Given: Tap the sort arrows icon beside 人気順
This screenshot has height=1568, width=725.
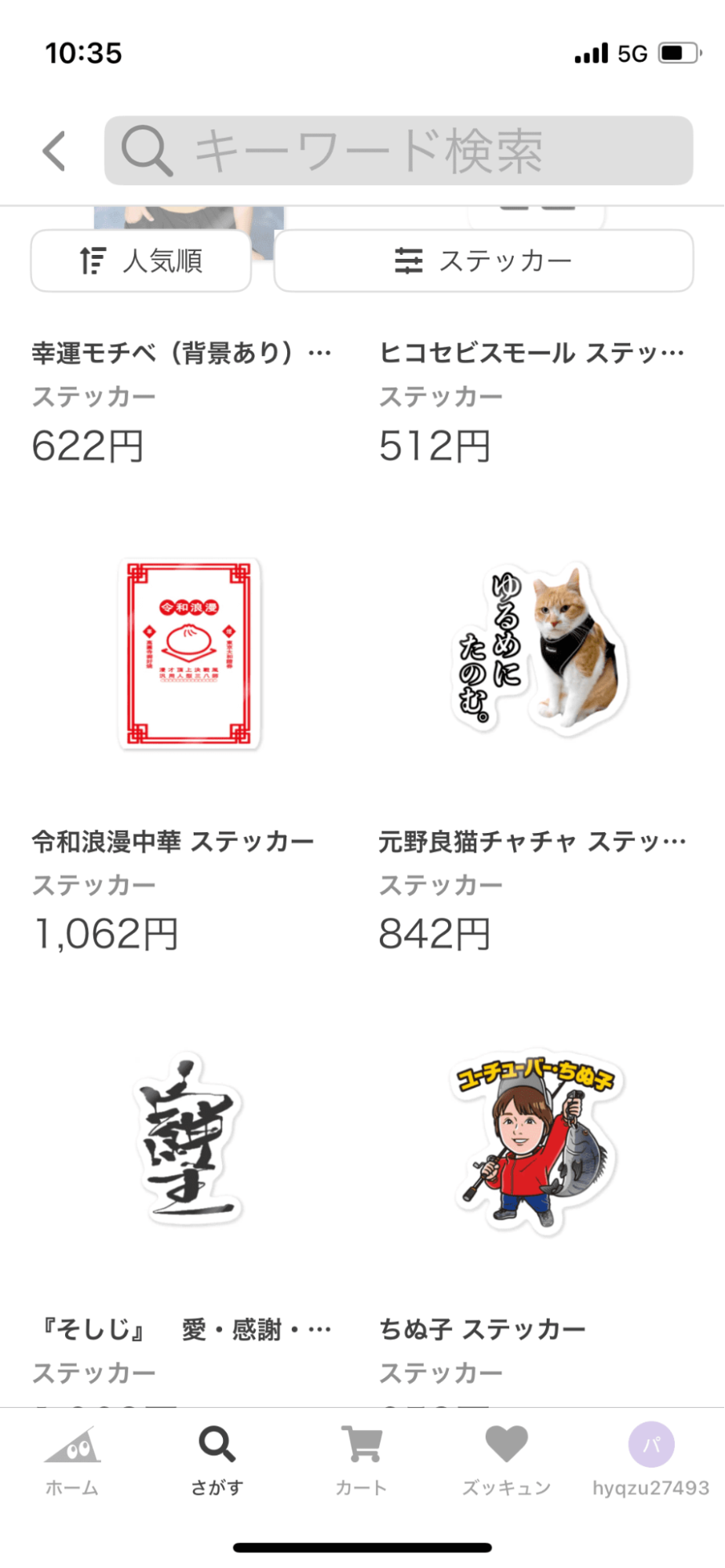Looking at the screenshot, I should (92, 261).
